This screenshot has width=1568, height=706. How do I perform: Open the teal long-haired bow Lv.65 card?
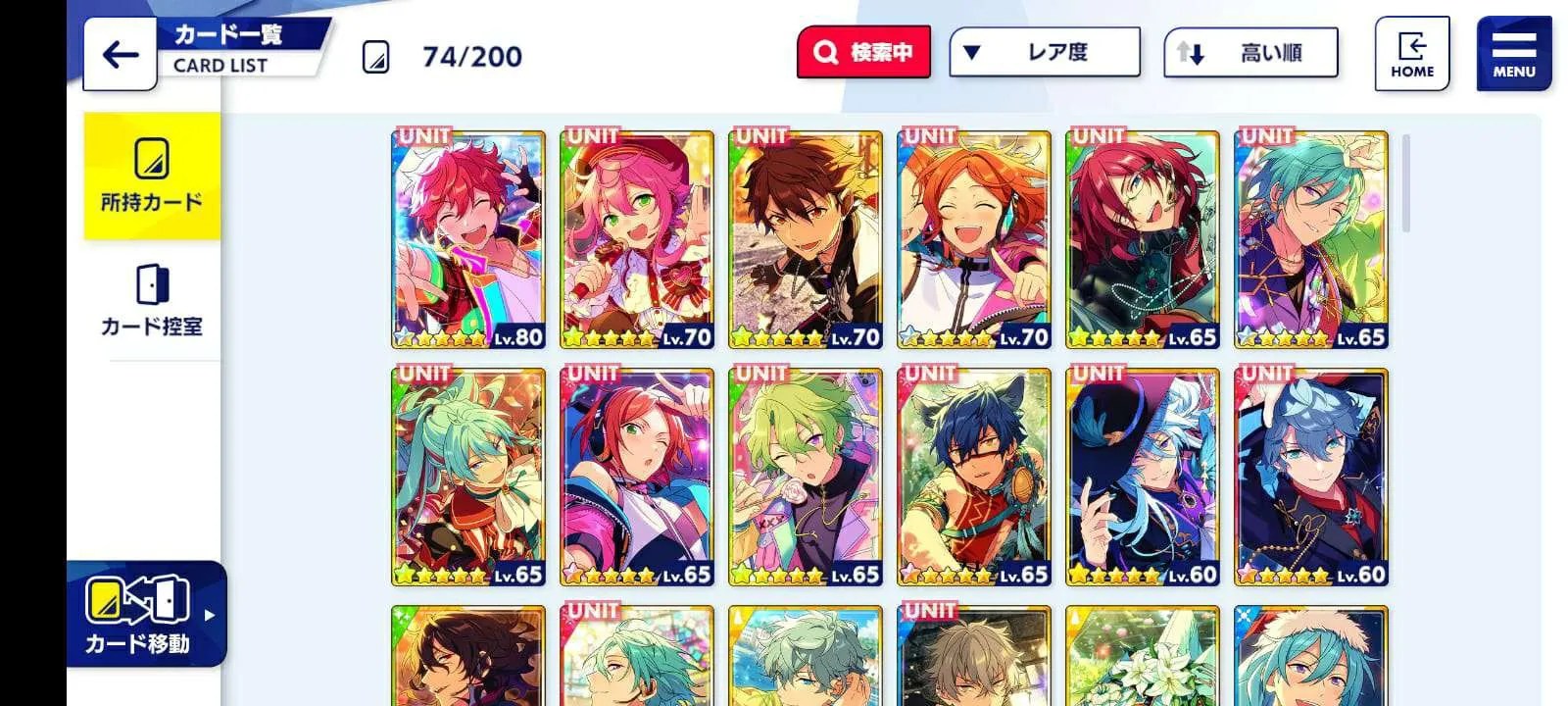click(468, 477)
